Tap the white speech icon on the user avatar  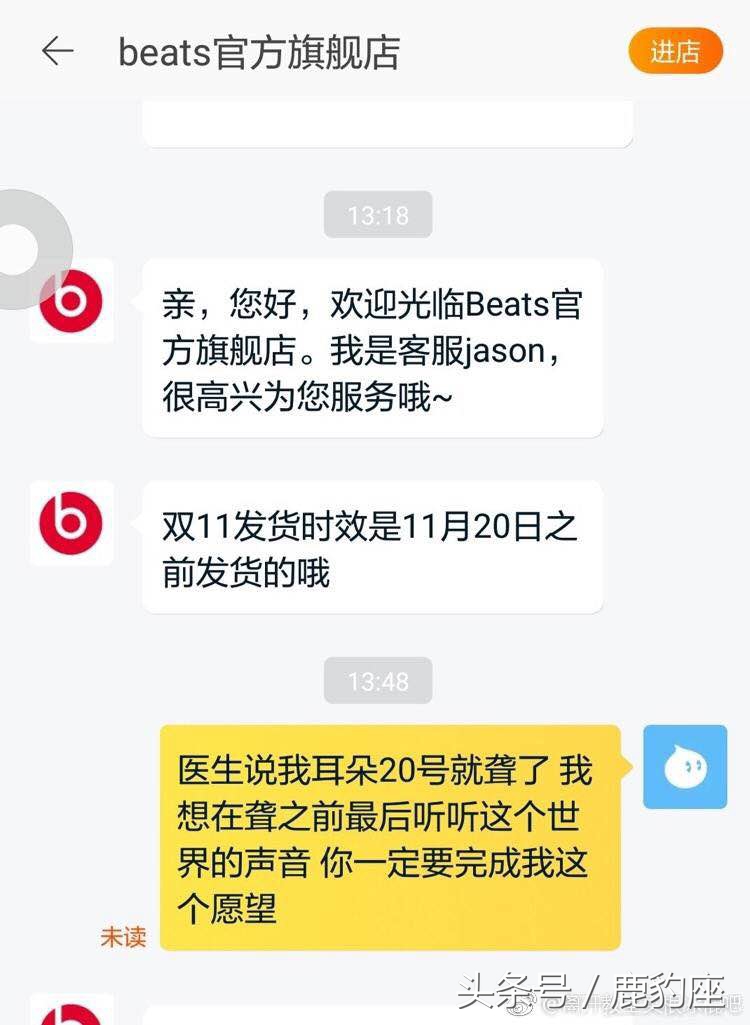(x=686, y=768)
